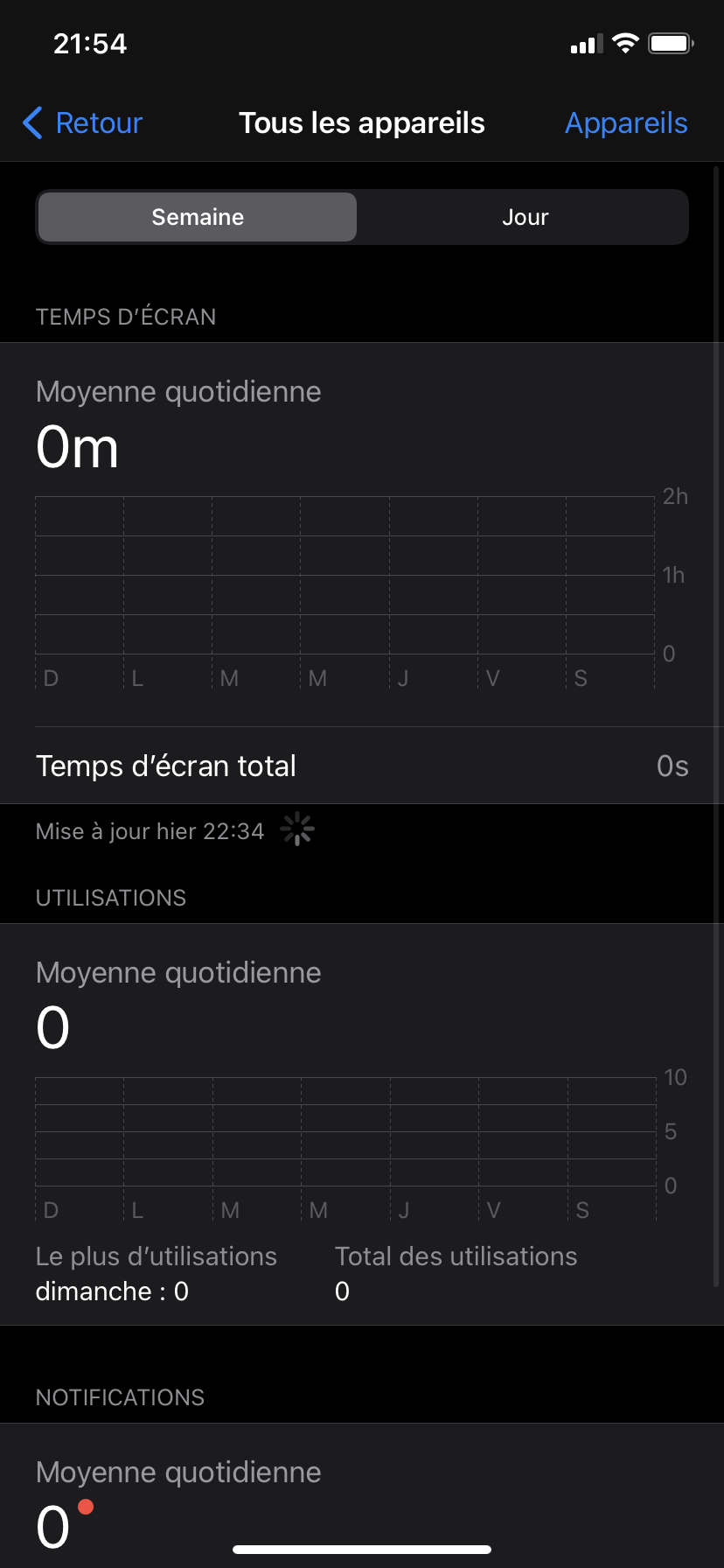Open the Appareils device list
Viewport: 724px width, 1568px height.
[626, 123]
